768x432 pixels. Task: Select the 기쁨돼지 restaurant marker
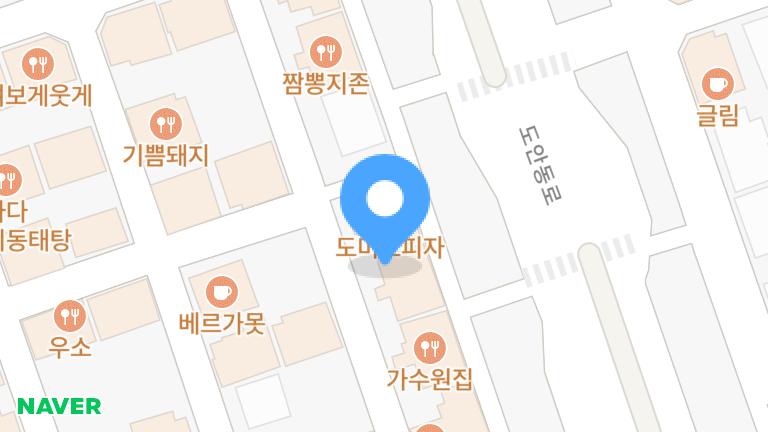[165, 124]
